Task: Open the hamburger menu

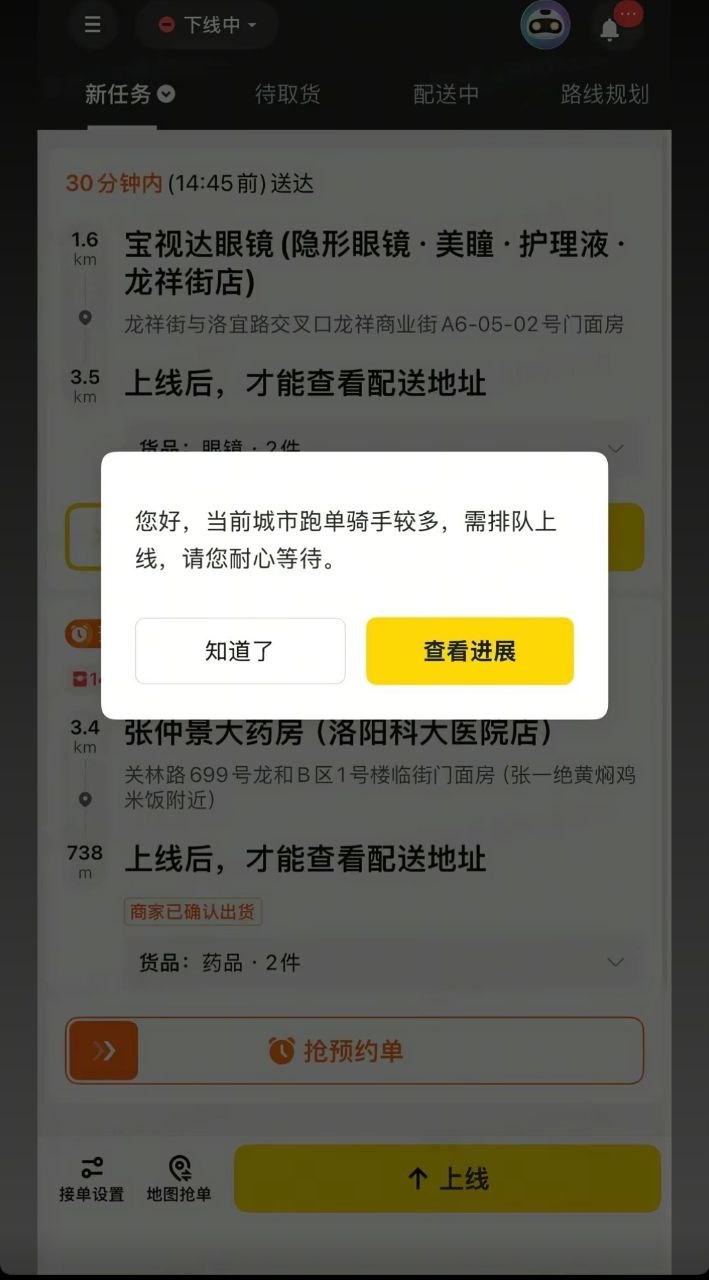Action: (93, 25)
